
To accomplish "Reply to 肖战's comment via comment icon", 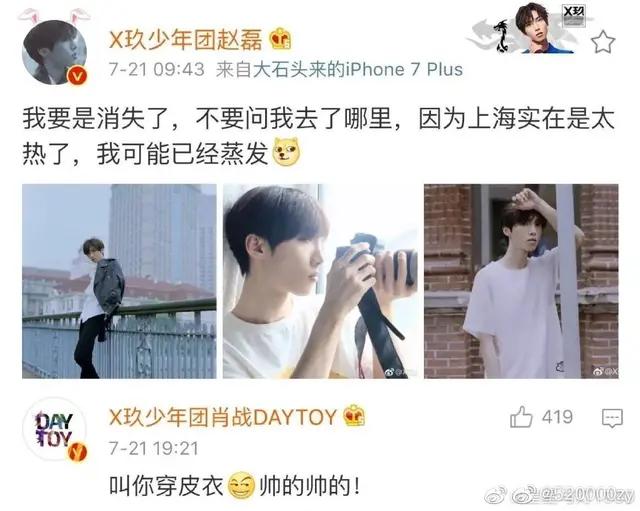I will (x=609, y=417).
